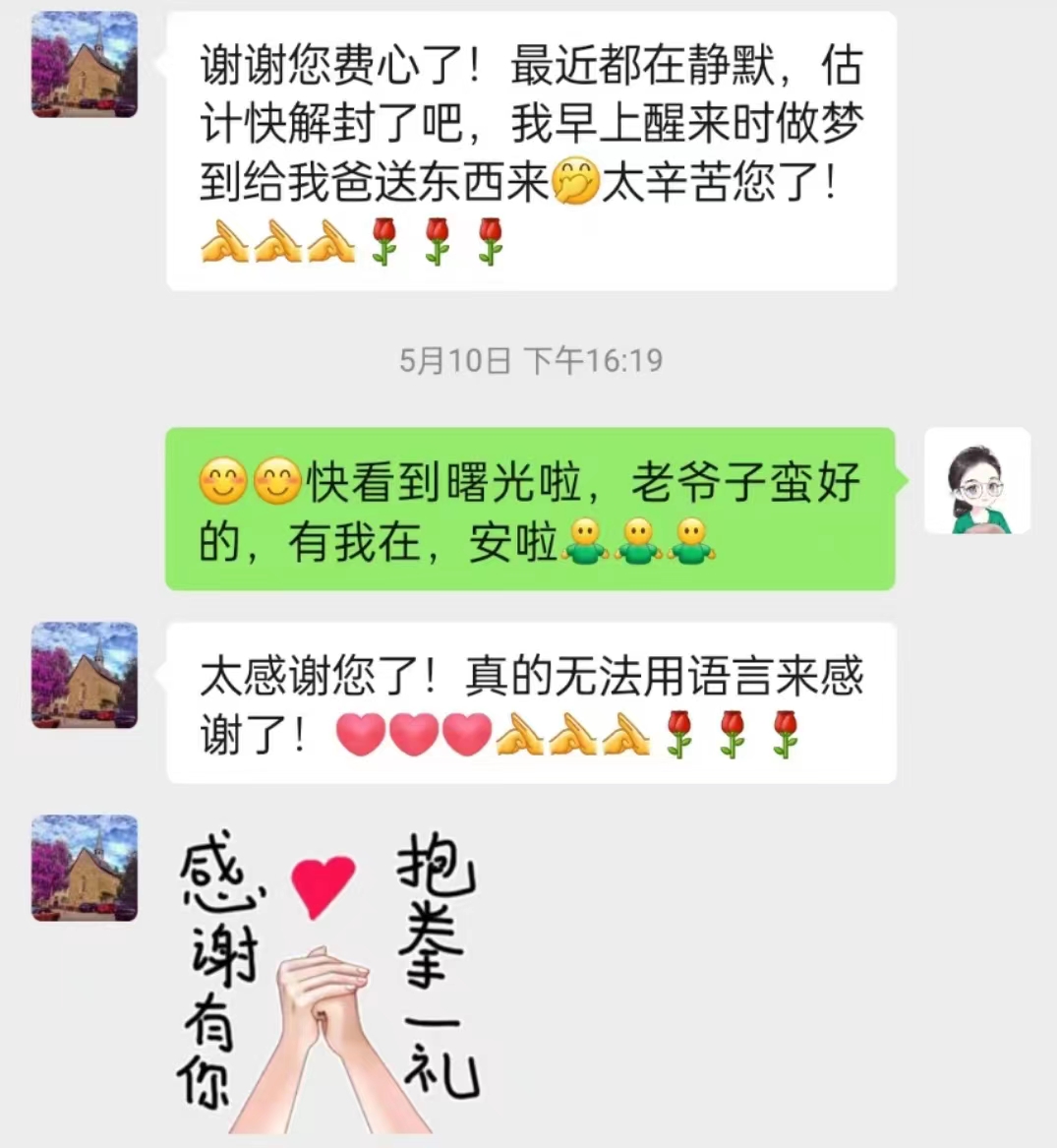Open the contact avatar next to the 太感谢您了 message
Image resolution: width=1057 pixels, height=1148 pixels.
(x=85, y=675)
